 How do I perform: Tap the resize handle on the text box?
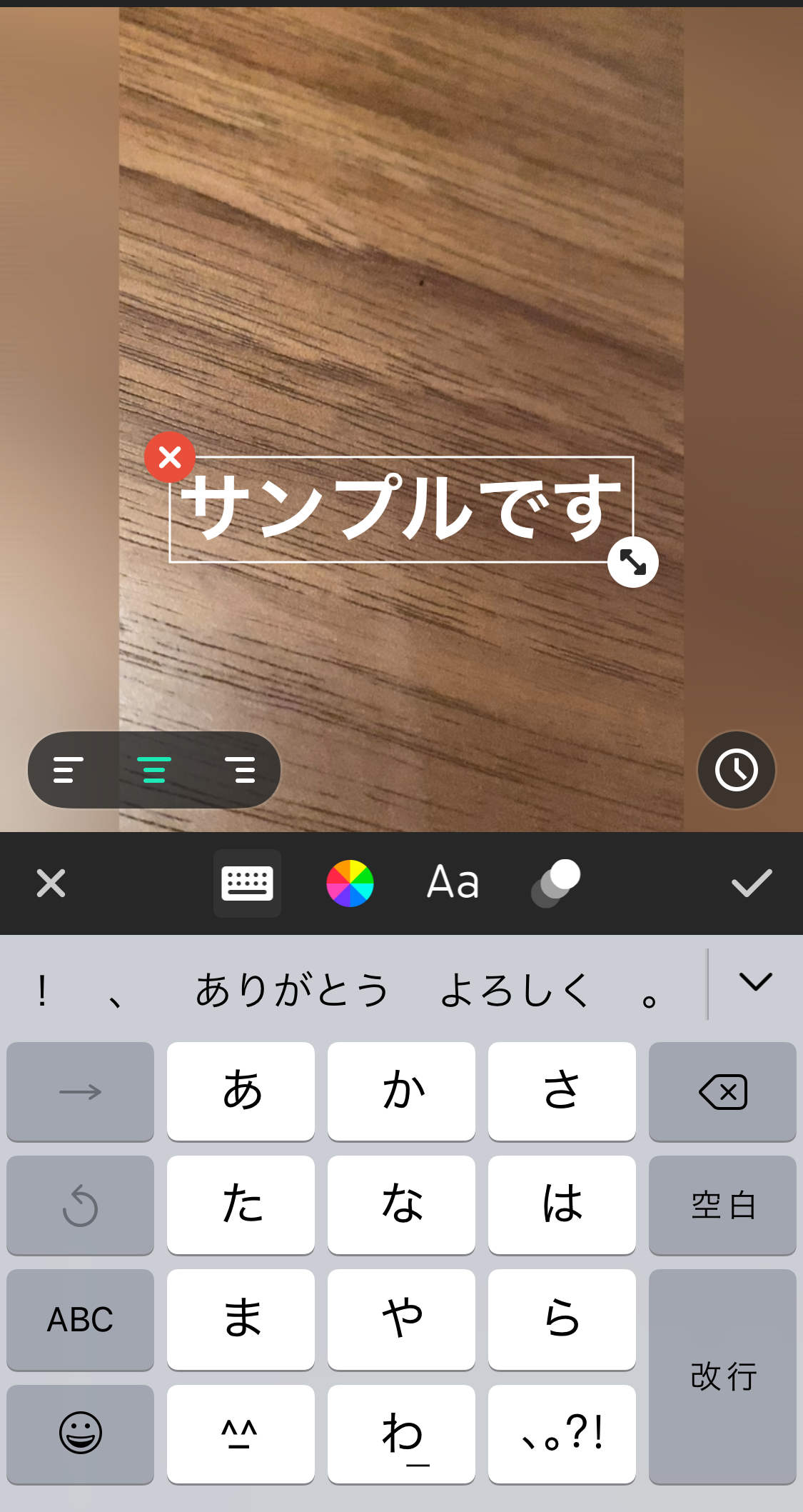tap(632, 562)
